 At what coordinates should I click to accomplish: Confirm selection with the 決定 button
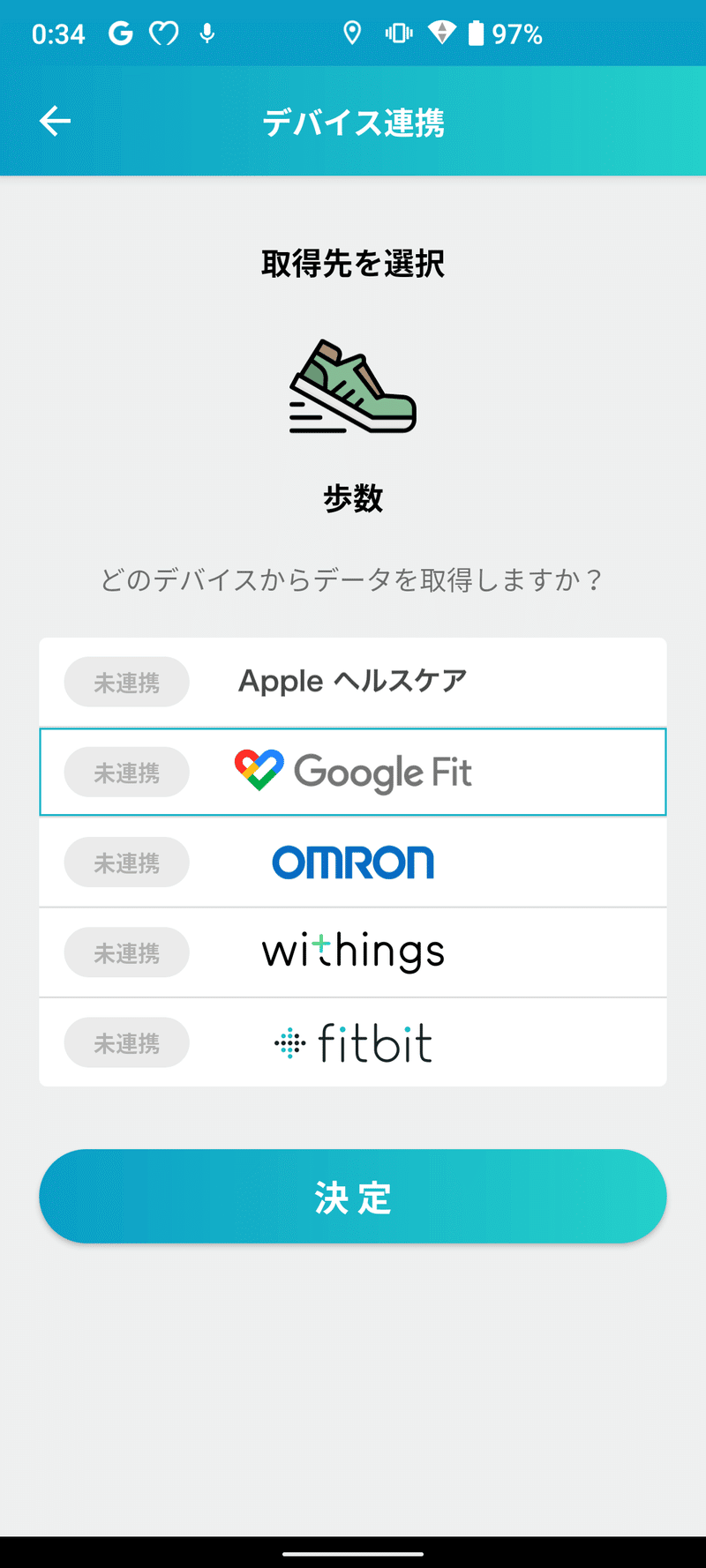pyautogui.click(x=353, y=1196)
